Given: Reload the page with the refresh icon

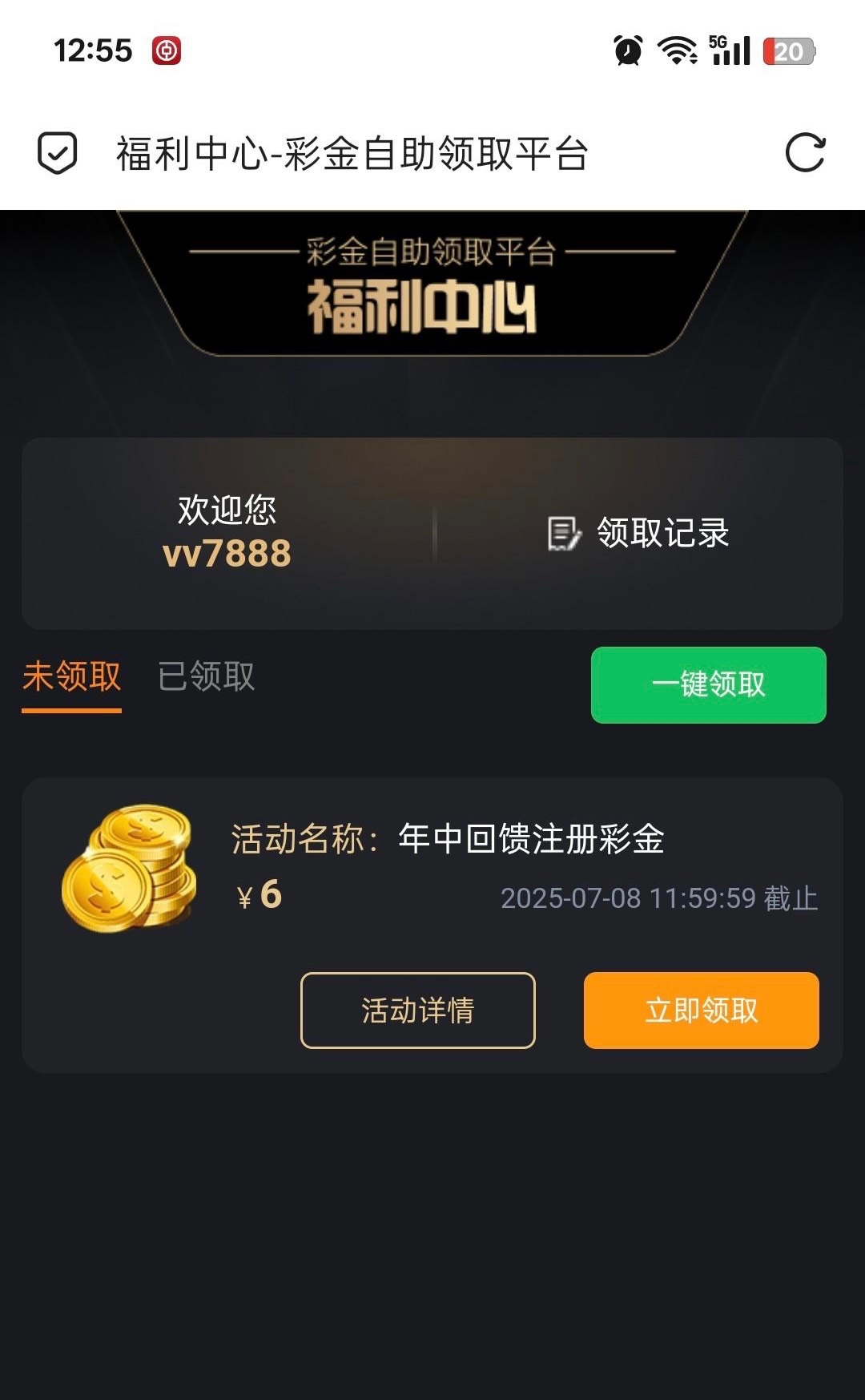Looking at the screenshot, I should pos(805,153).
